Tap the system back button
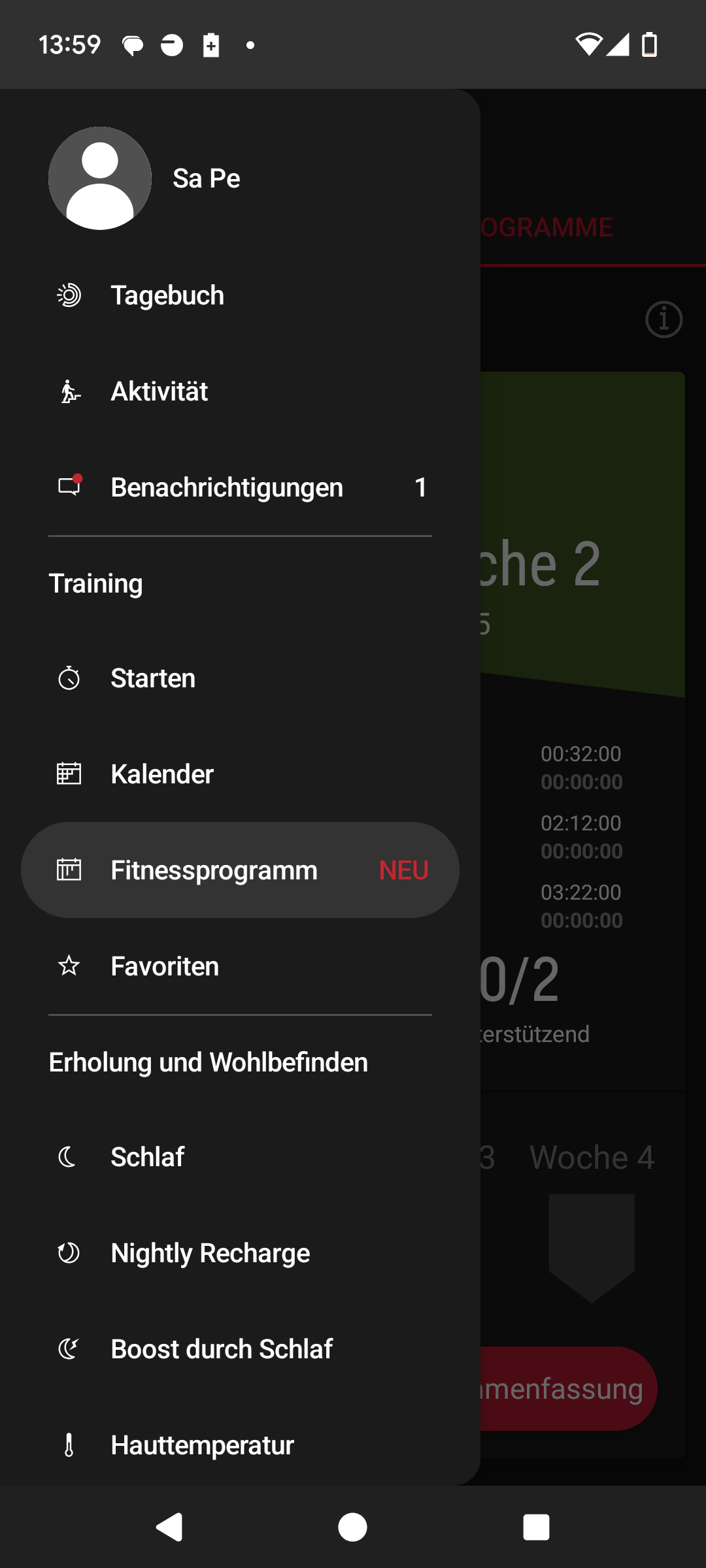Viewport: 706px width, 1568px height. click(169, 1527)
